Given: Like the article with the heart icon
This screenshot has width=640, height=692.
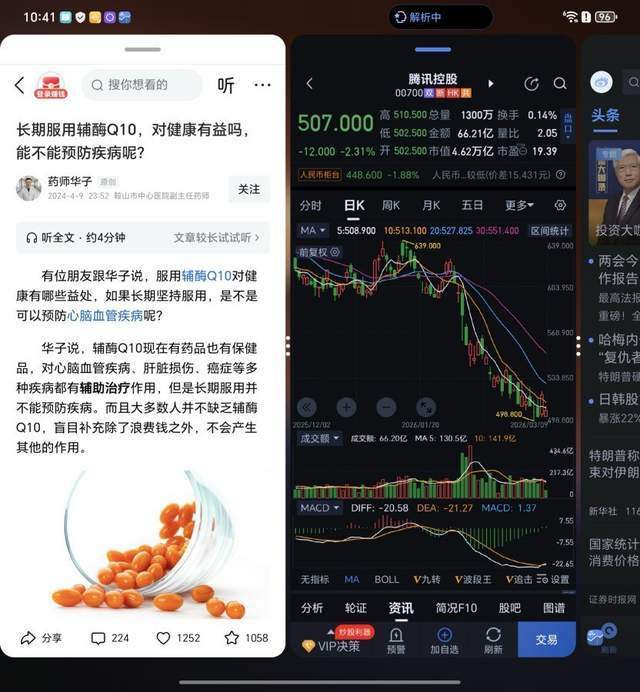Looking at the screenshot, I should 178,638.
